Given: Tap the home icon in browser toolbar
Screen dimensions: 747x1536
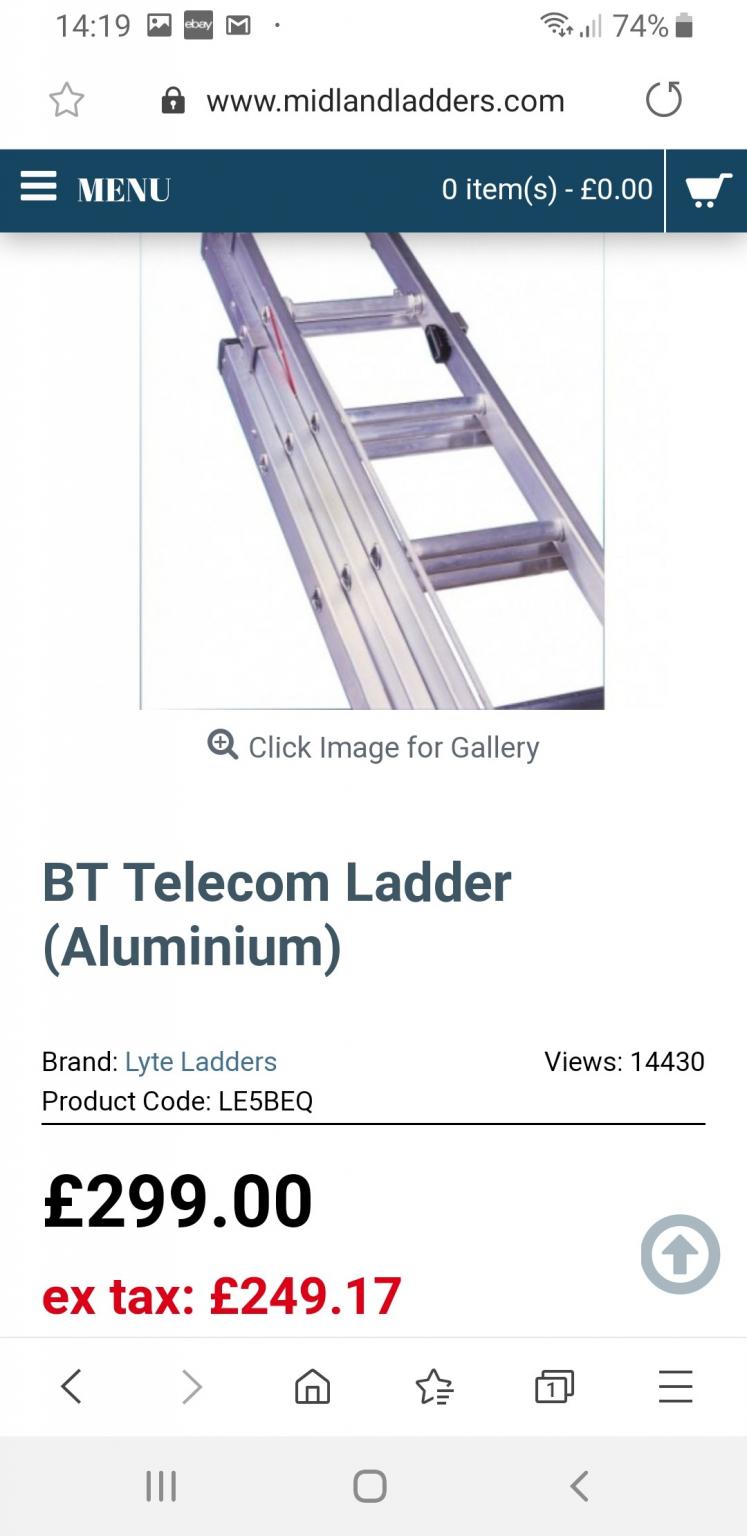Looking at the screenshot, I should click(x=313, y=1387).
